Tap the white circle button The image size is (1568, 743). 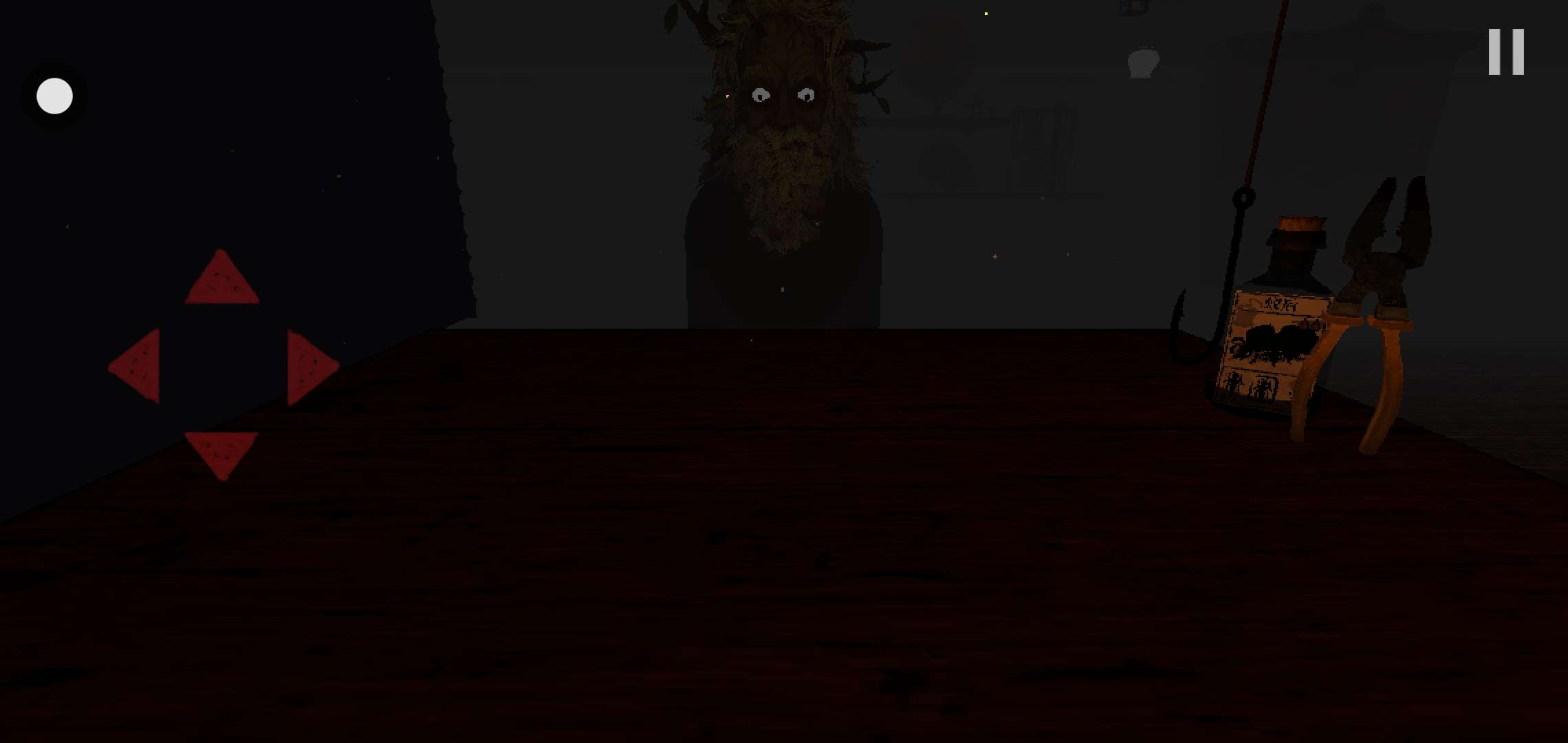(54, 96)
